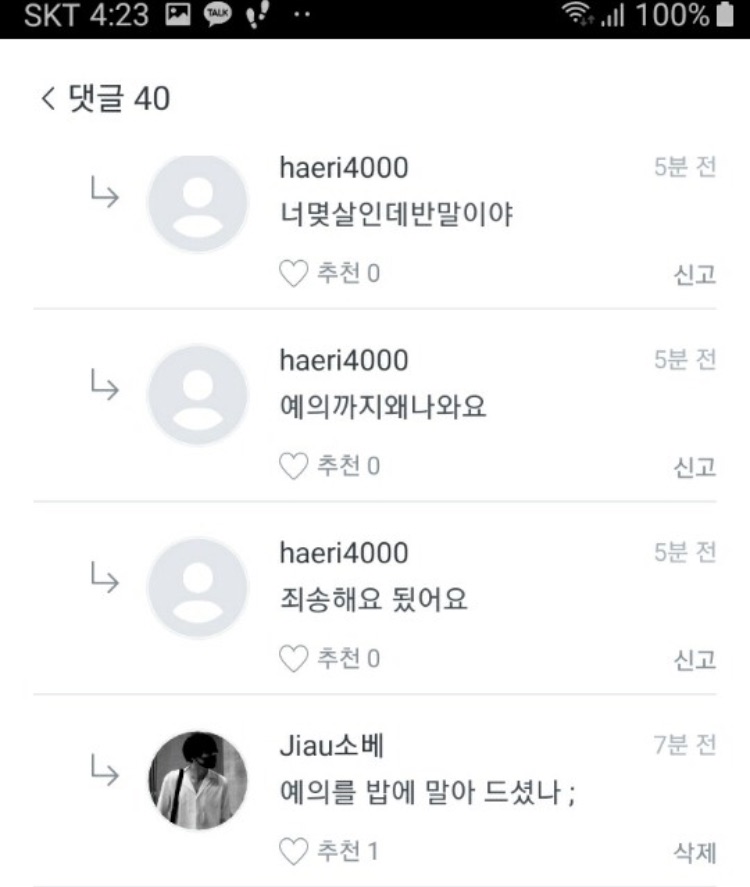Open the Jiau소베 profile picture
This screenshot has height=887, width=750.
[197, 780]
